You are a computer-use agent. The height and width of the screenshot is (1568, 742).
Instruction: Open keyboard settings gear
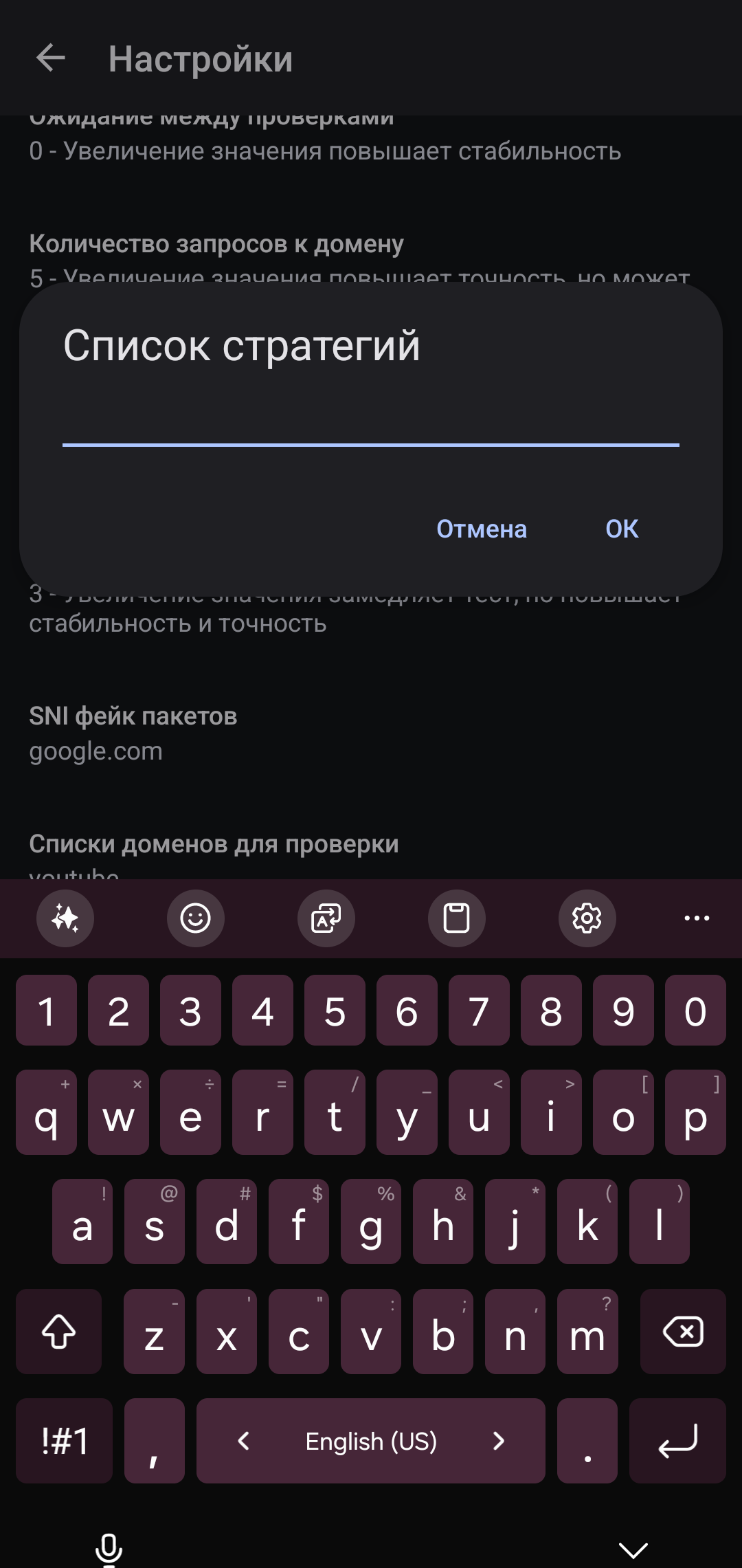[587, 918]
